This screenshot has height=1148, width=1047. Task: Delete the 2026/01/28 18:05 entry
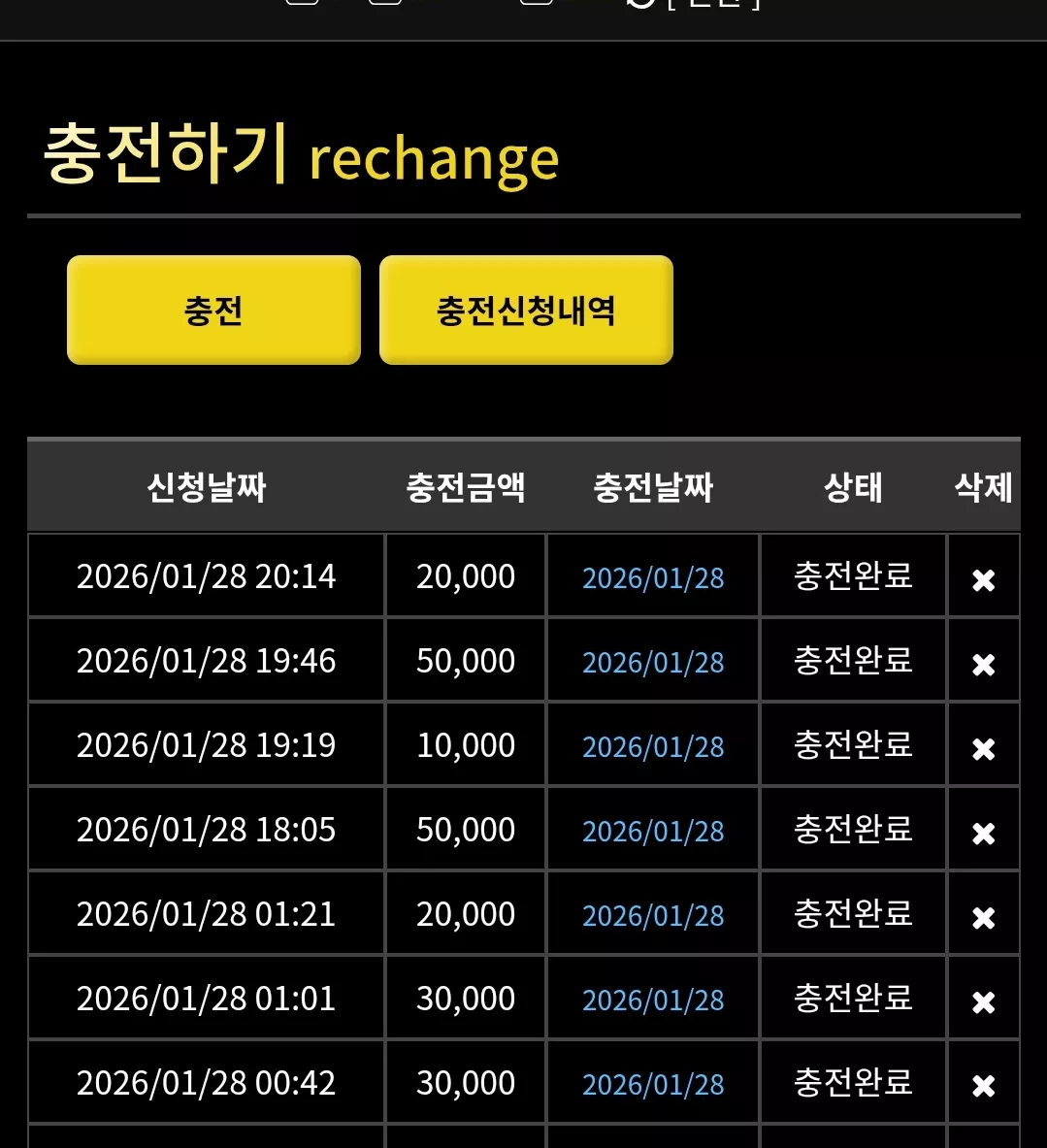pyautogui.click(x=983, y=834)
